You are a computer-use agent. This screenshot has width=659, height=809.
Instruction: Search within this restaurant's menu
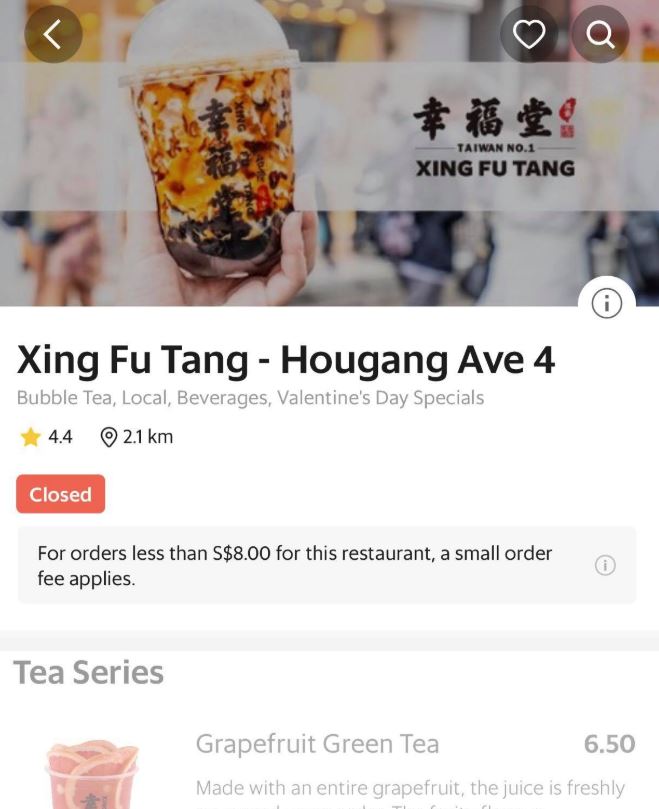[600, 35]
